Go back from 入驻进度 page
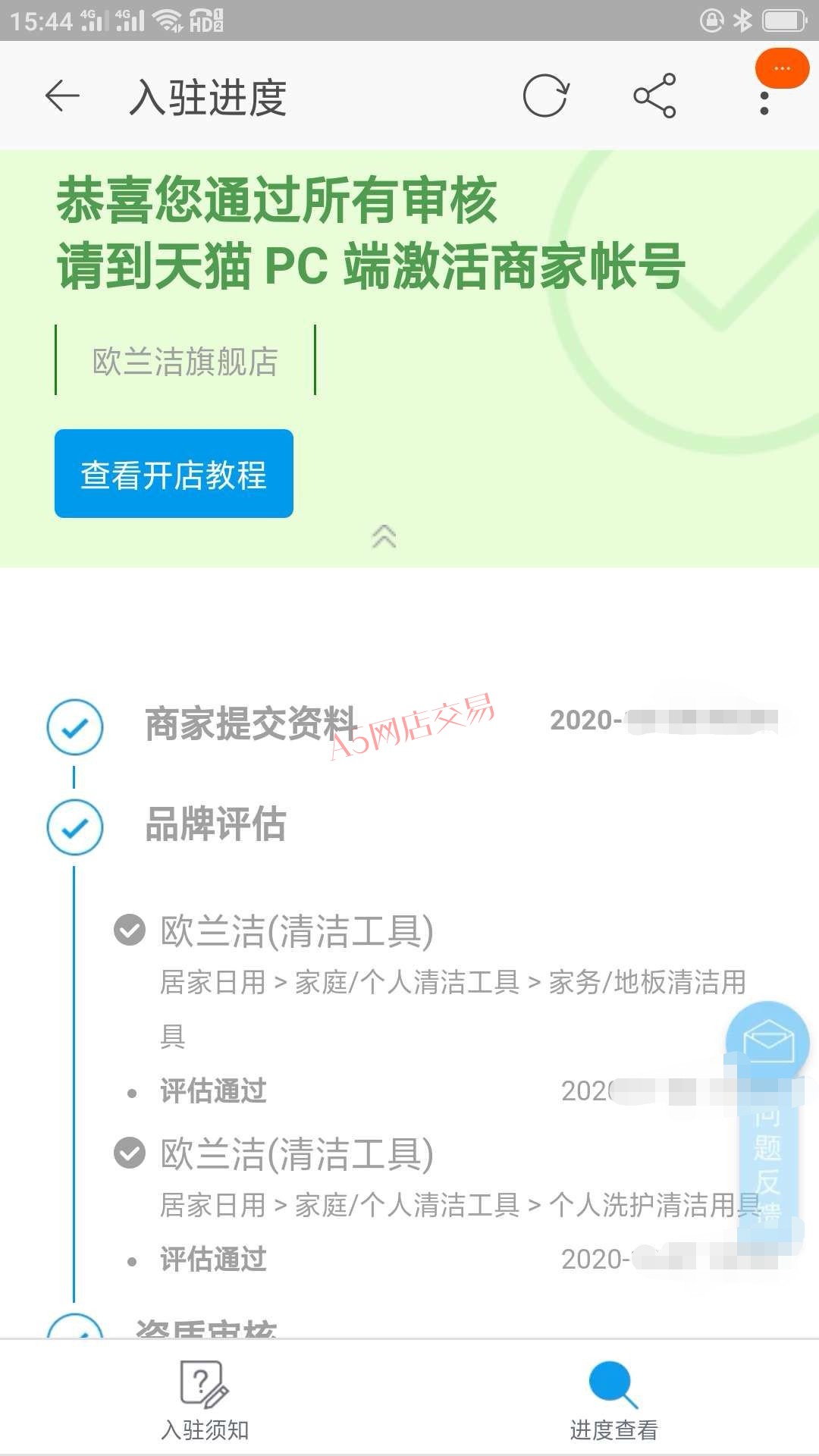Screen dimensions: 819x1456 coord(62,96)
